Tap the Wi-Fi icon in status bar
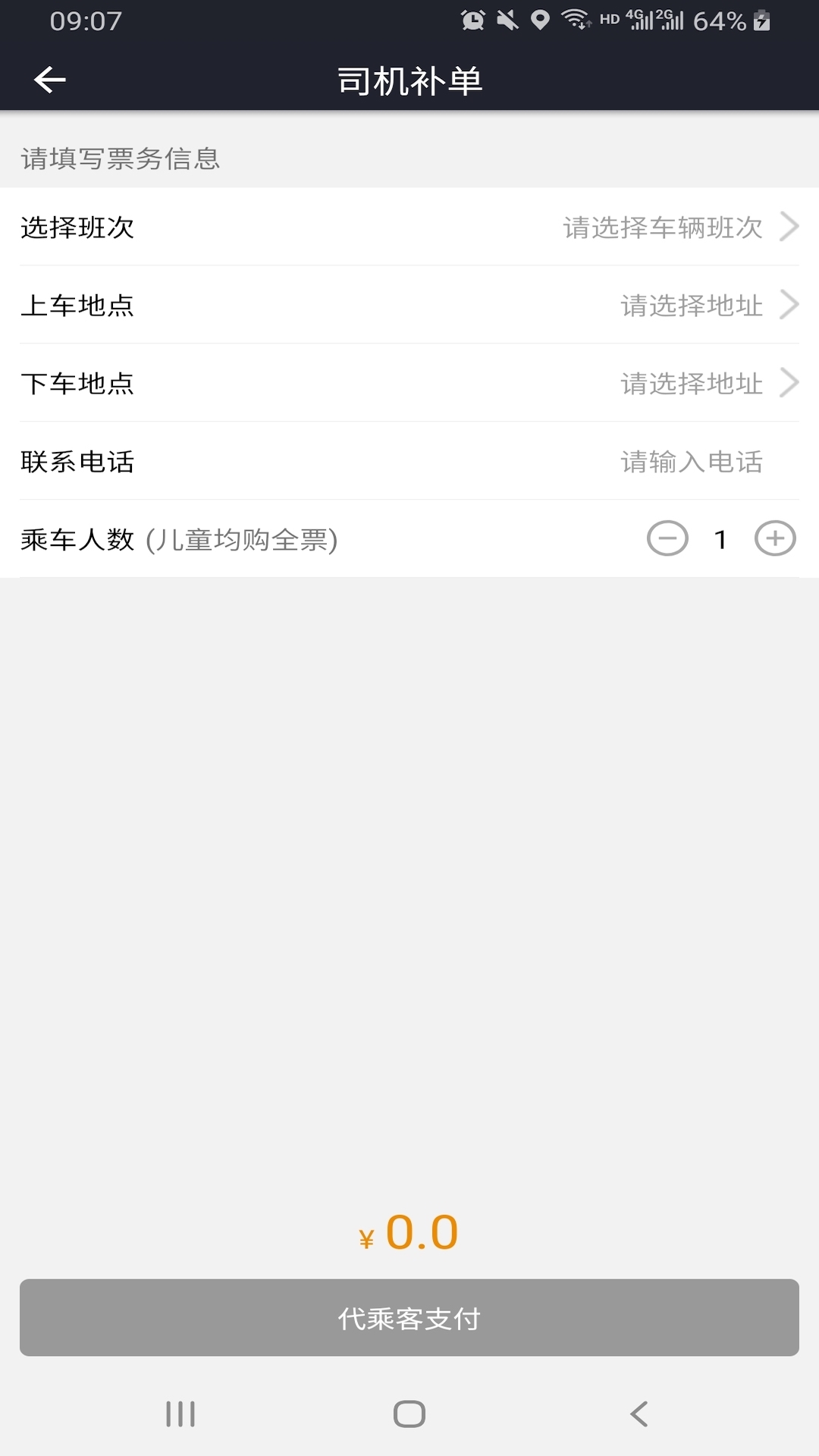Image resolution: width=819 pixels, height=1456 pixels. [x=574, y=20]
